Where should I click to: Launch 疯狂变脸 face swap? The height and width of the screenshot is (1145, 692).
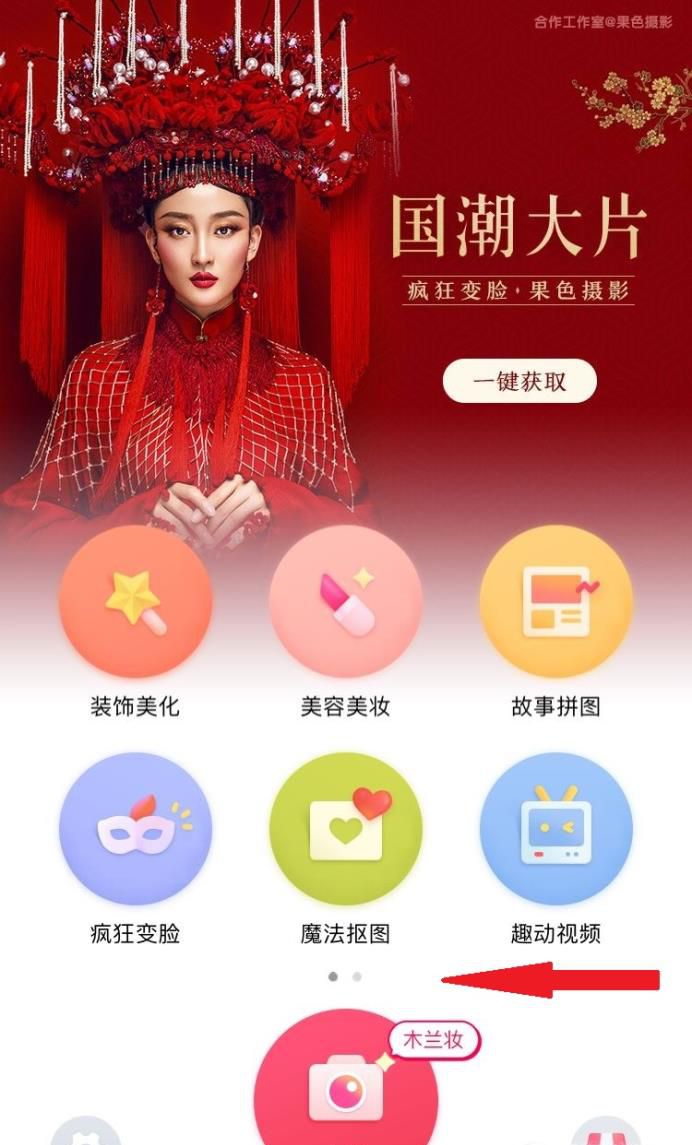pos(135,829)
